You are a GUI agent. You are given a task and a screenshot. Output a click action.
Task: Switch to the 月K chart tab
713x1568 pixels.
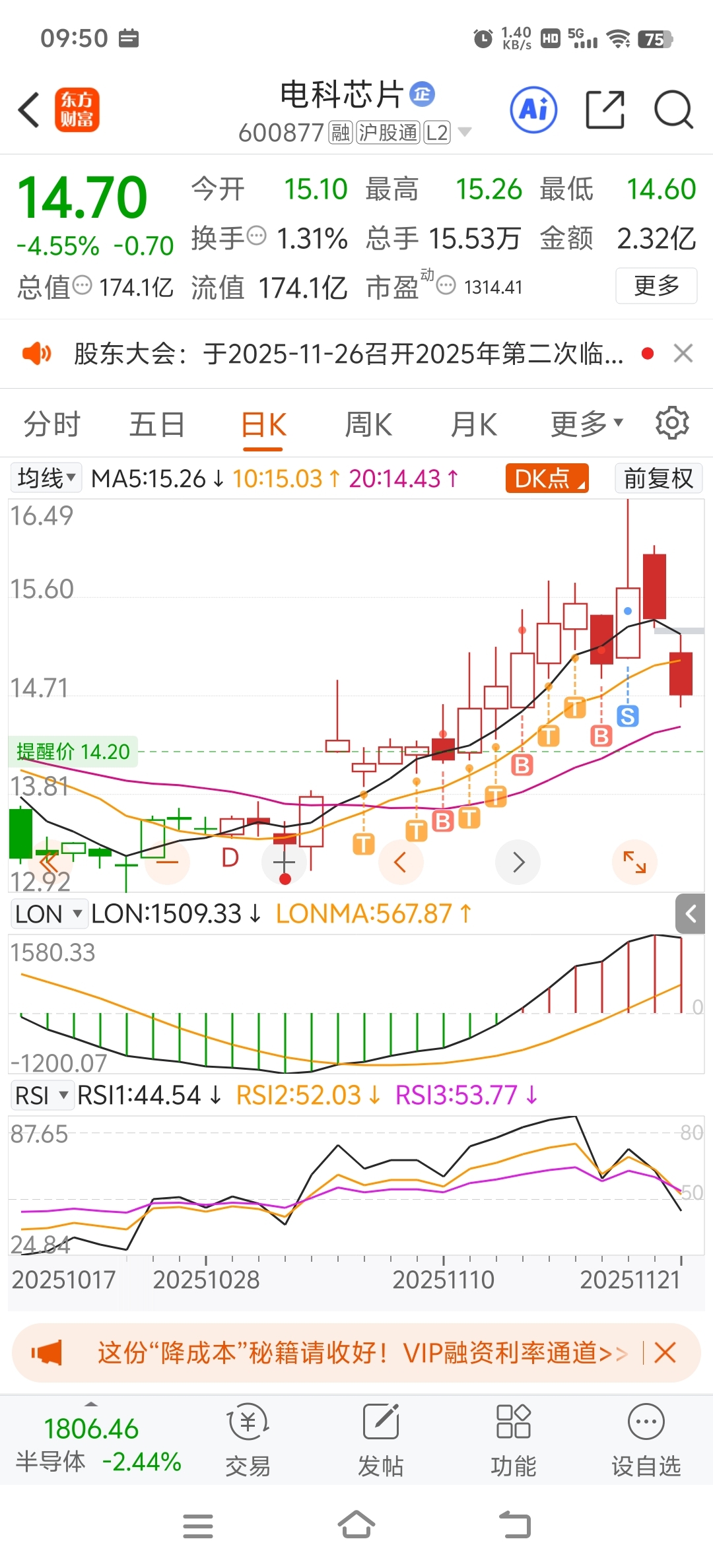pos(473,424)
